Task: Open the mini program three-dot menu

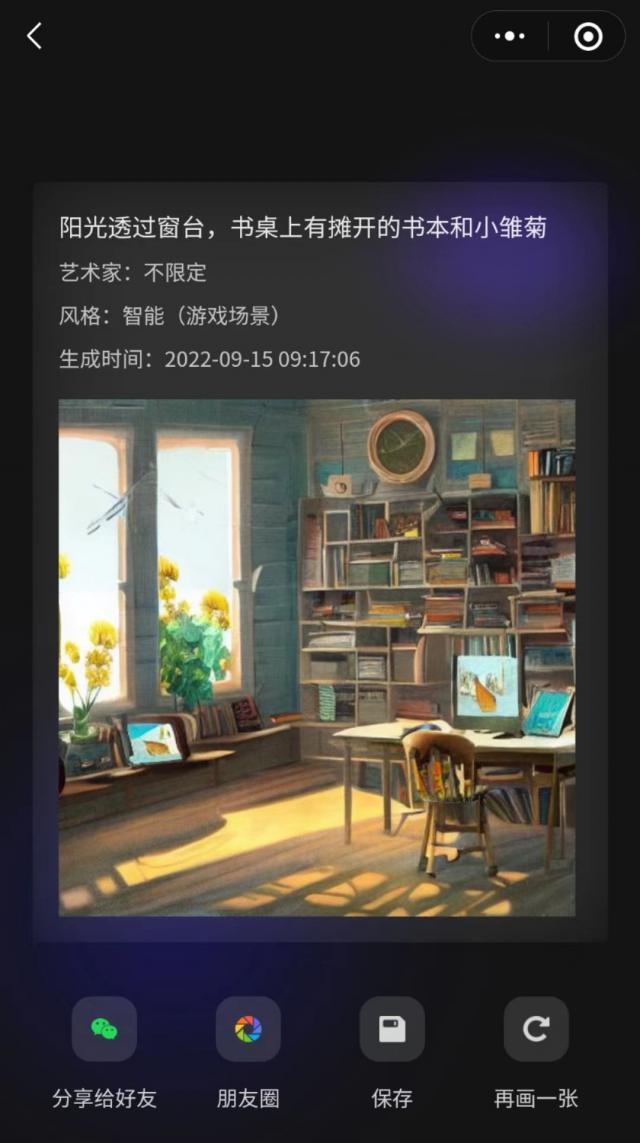Action: [x=510, y=36]
